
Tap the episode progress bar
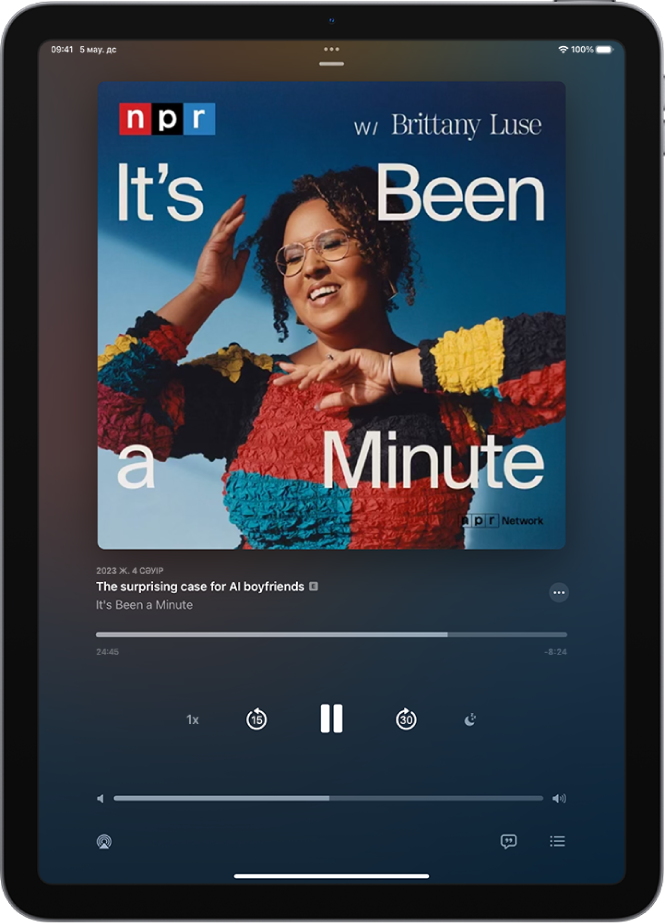coord(331,634)
